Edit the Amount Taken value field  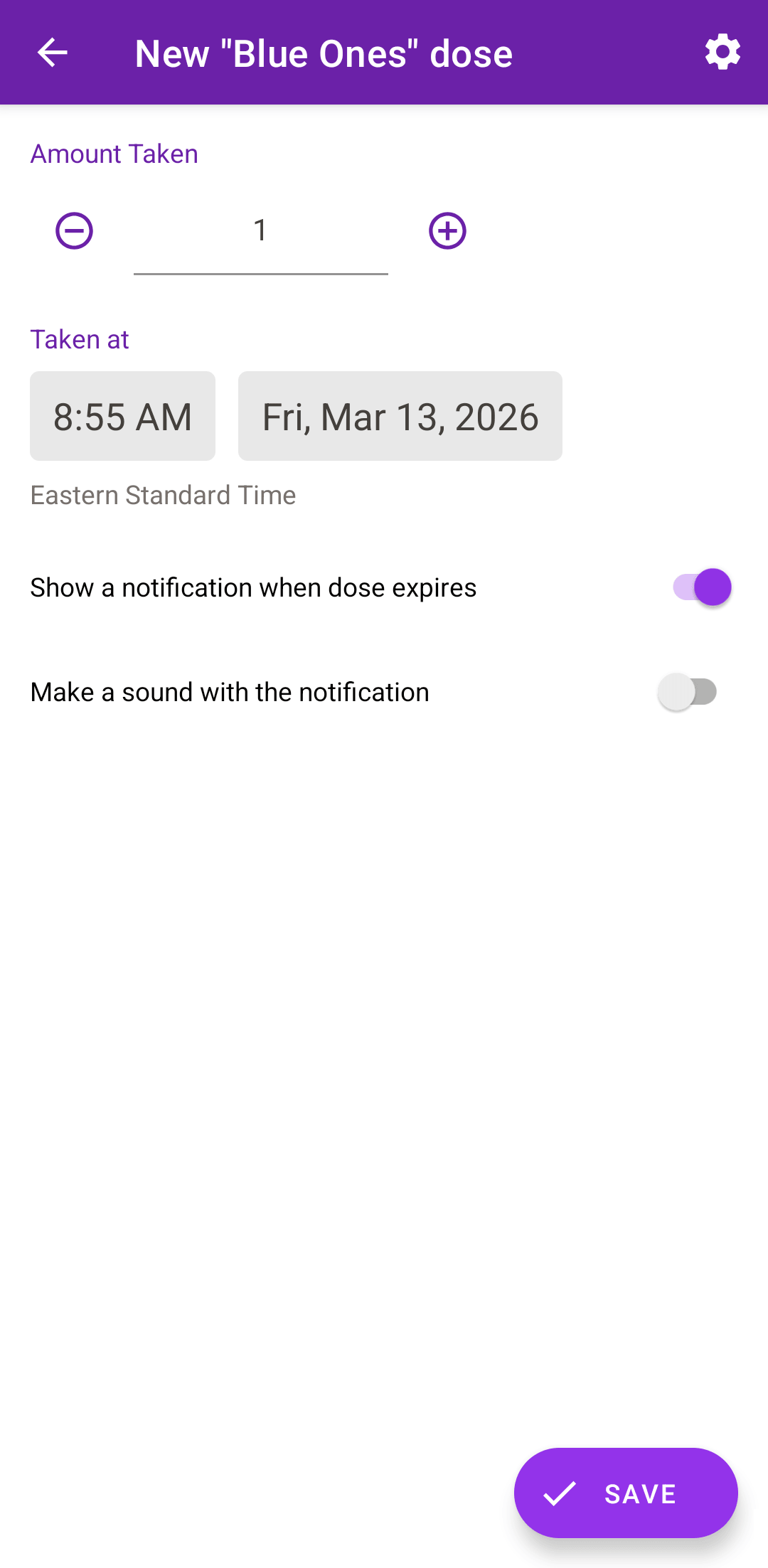[260, 230]
